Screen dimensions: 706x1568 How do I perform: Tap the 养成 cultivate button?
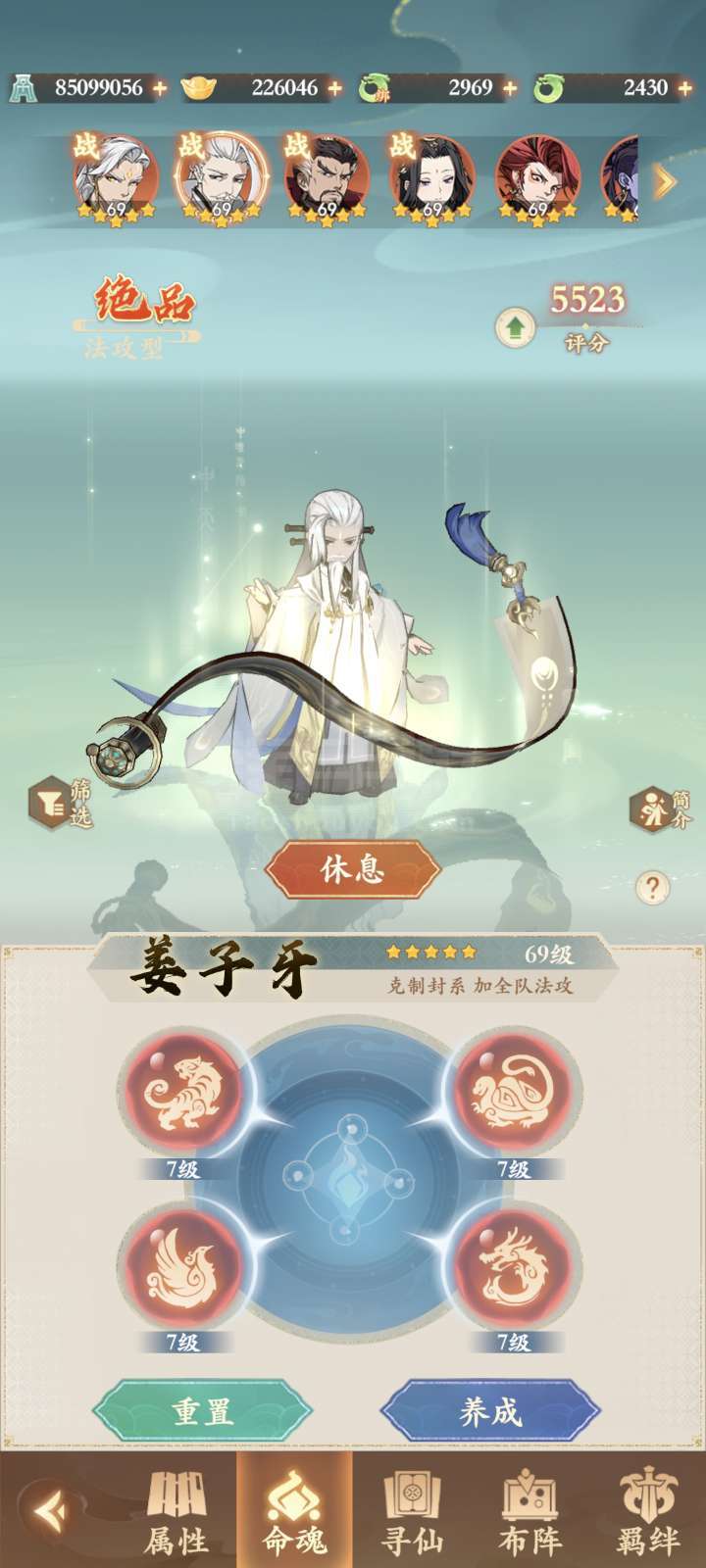pyautogui.click(x=489, y=1410)
